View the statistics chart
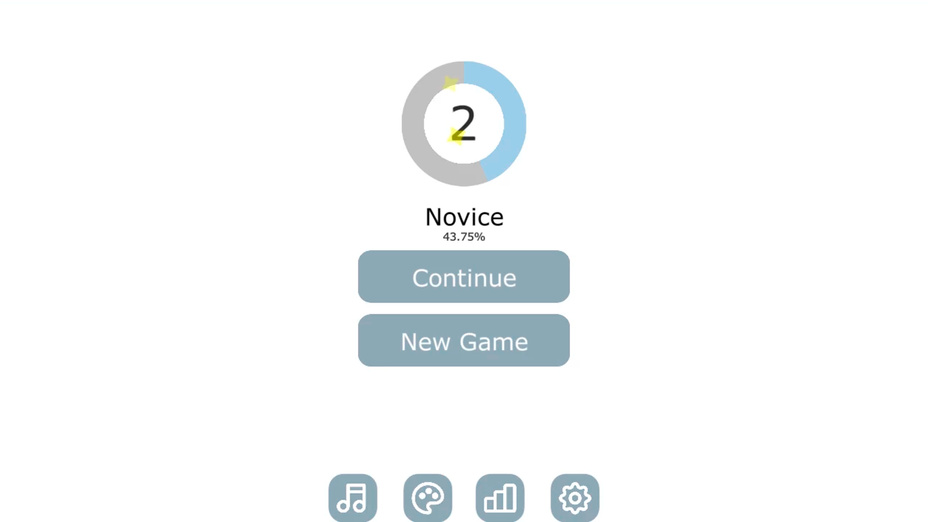 pyautogui.click(x=500, y=497)
